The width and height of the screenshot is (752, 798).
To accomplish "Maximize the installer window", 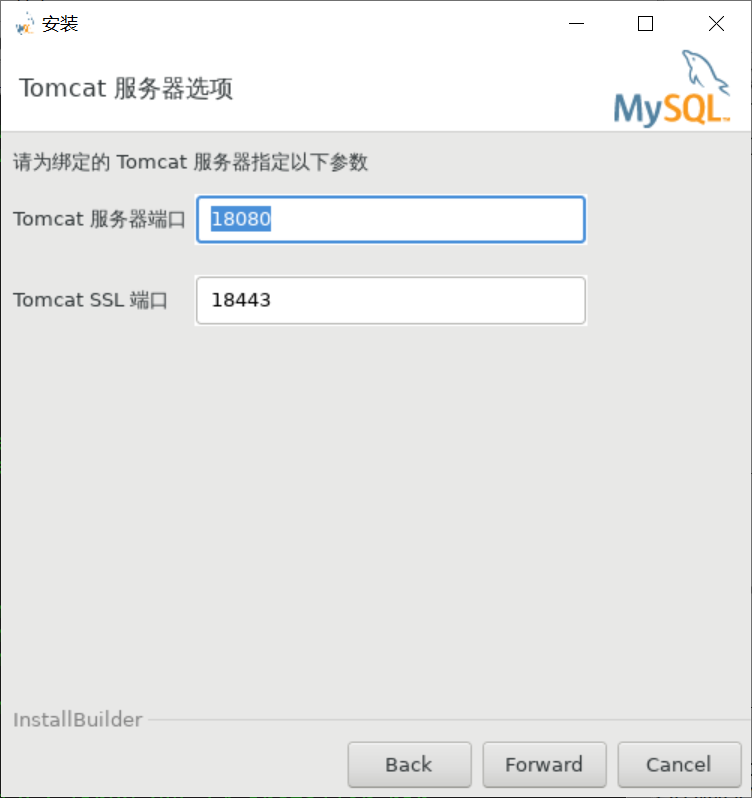I will coord(646,24).
